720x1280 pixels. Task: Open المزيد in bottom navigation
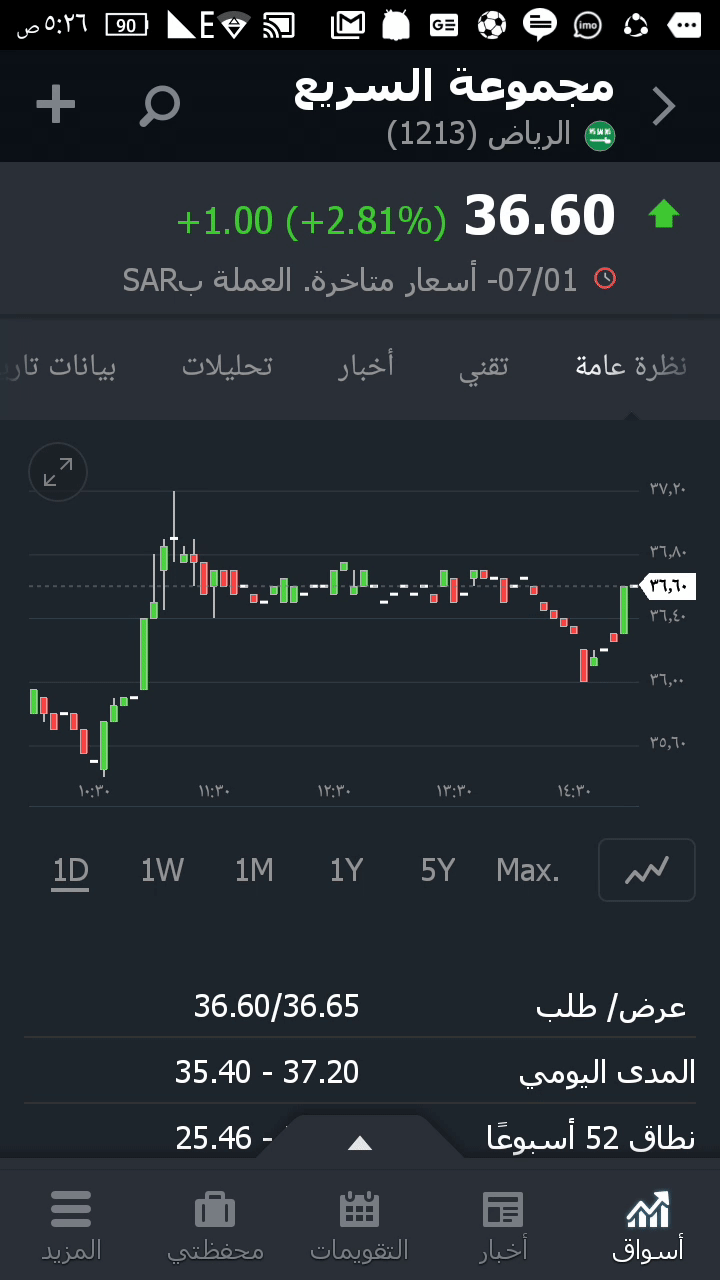[x=71, y=1224]
